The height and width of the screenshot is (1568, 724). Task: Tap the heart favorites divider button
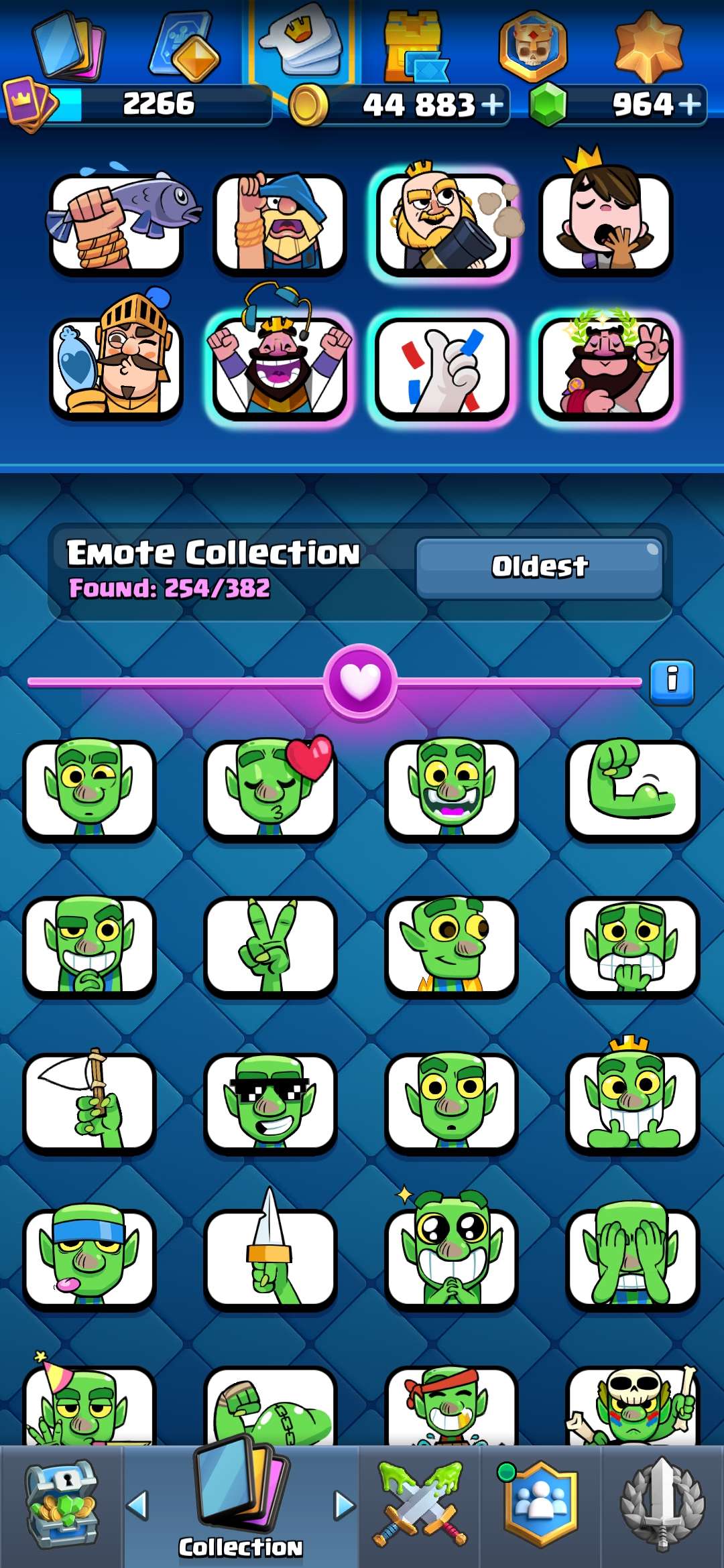tap(361, 682)
